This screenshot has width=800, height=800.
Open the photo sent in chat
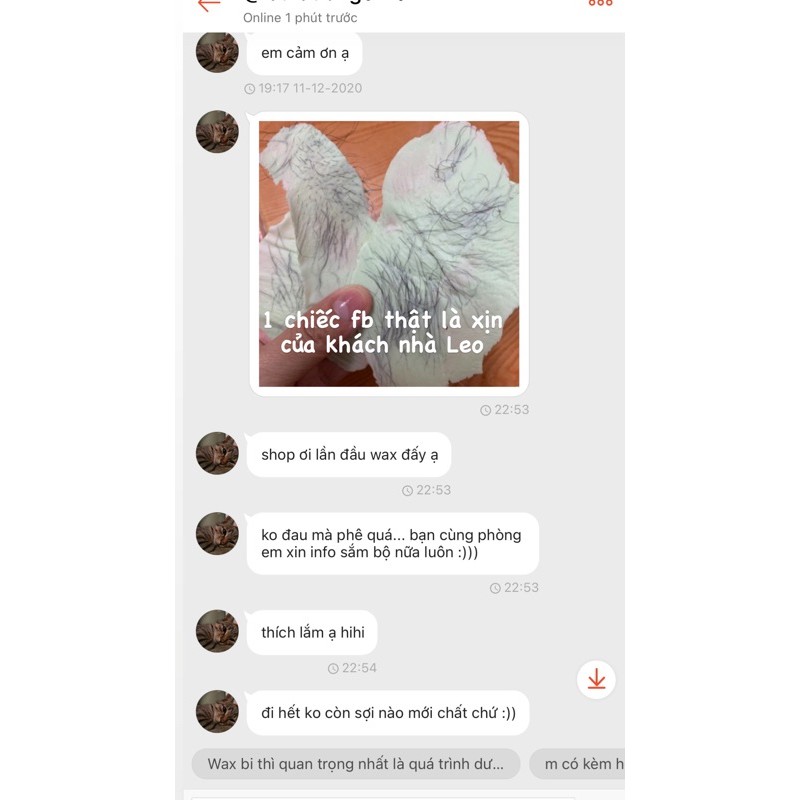click(389, 254)
